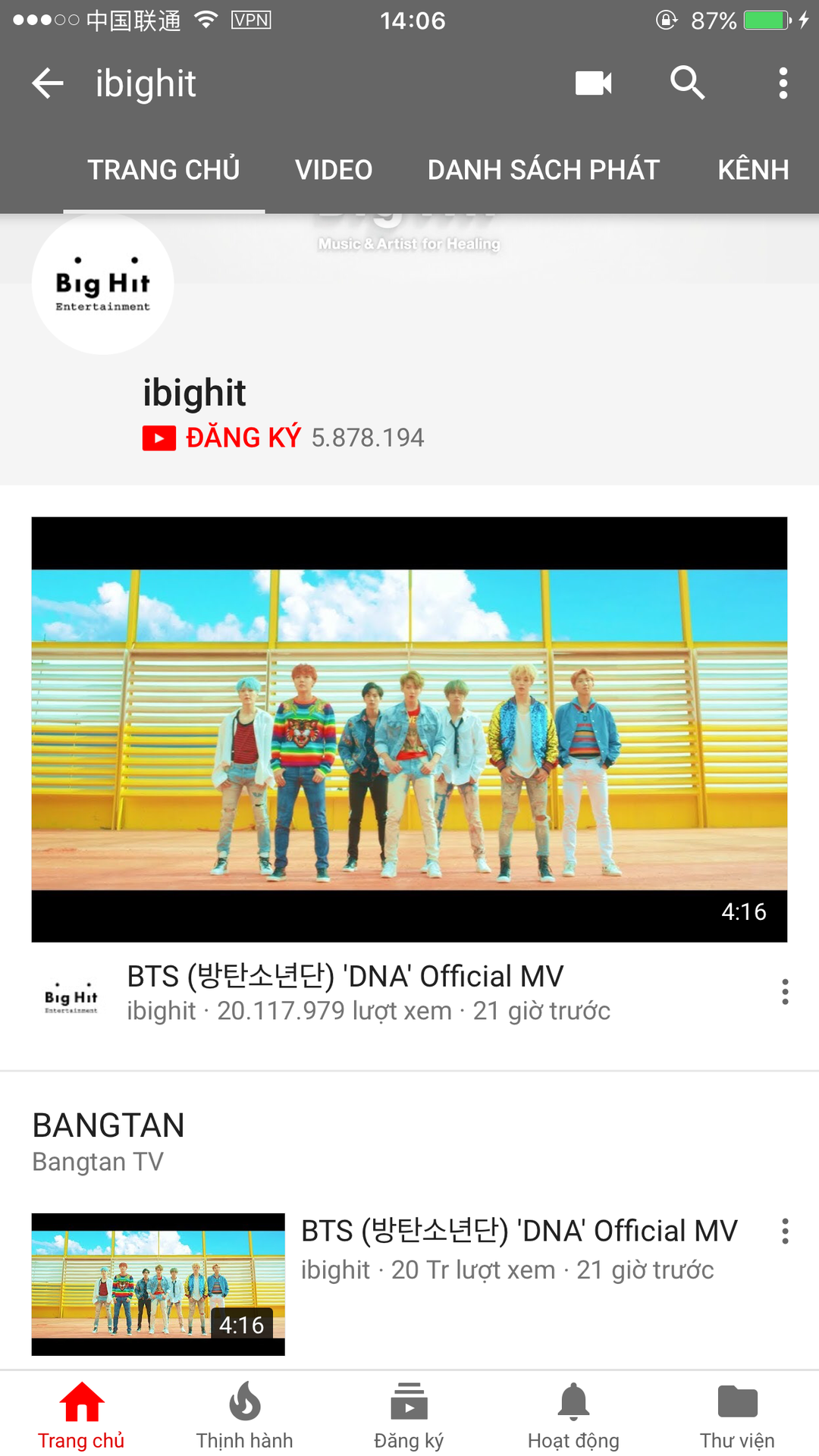Play the large featured DNA Official MV video

[409, 730]
